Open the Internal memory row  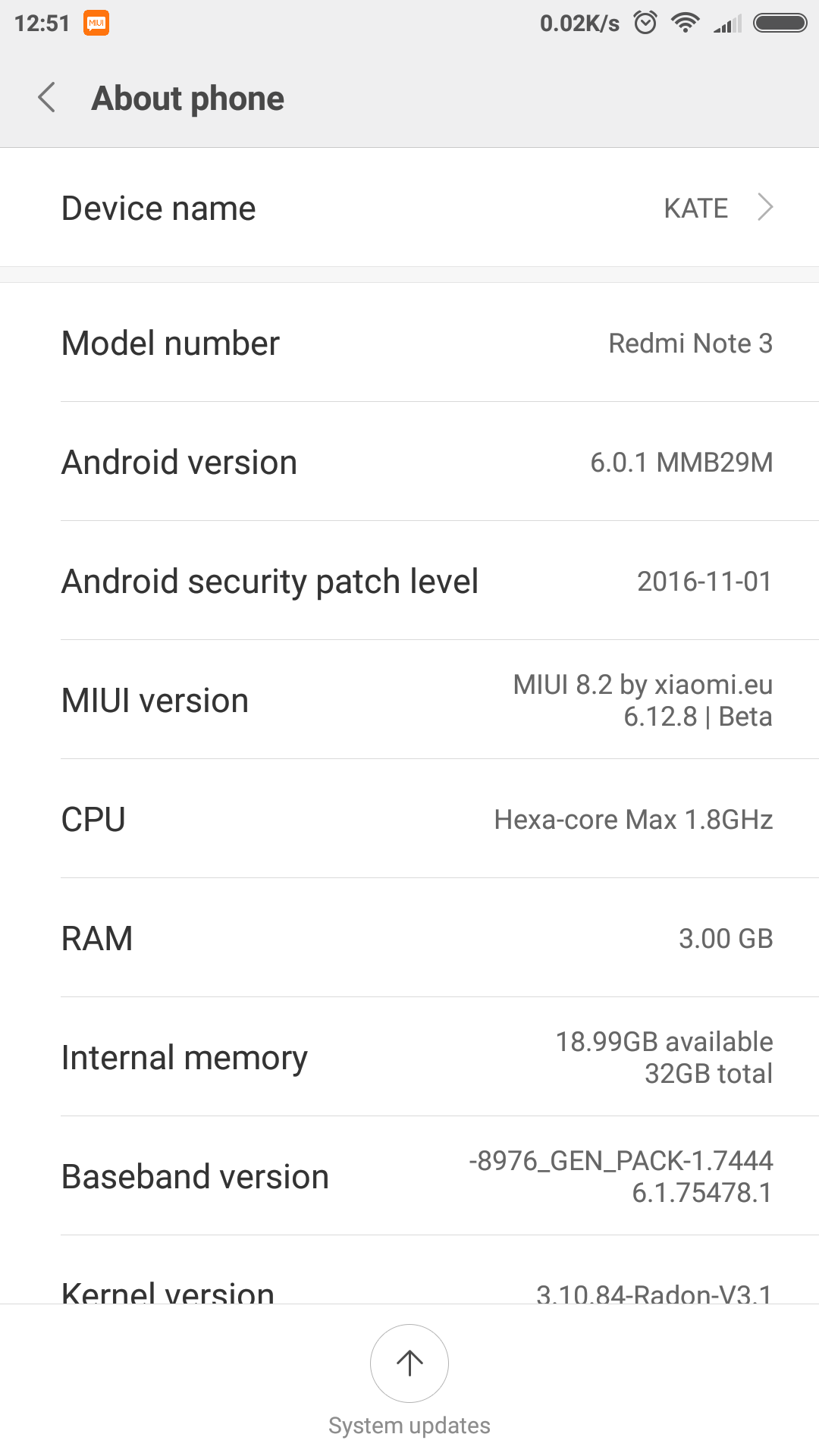coord(409,1057)
